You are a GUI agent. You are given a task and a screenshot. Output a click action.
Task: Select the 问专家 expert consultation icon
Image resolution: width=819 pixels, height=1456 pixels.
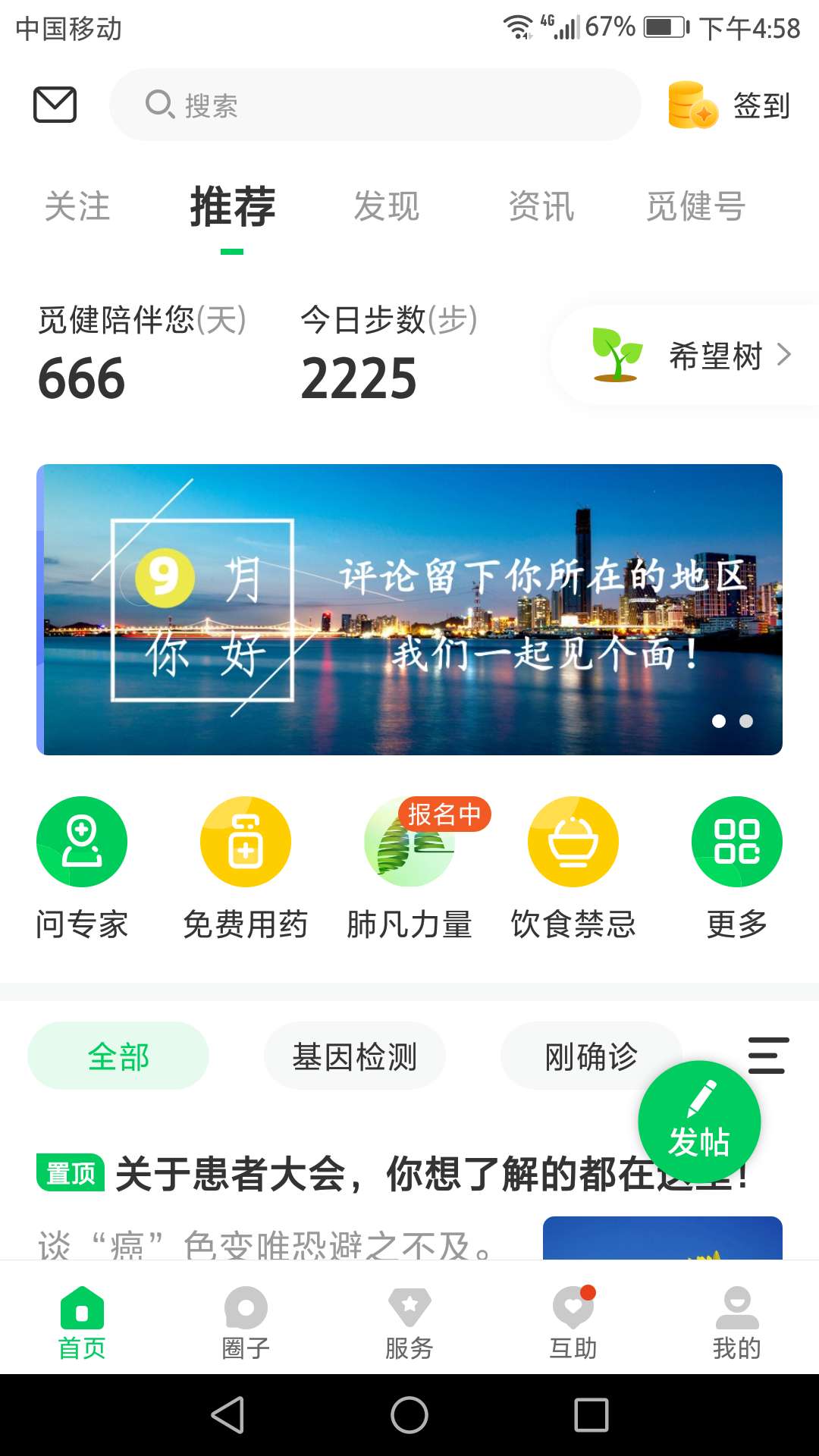pos(83,842)
